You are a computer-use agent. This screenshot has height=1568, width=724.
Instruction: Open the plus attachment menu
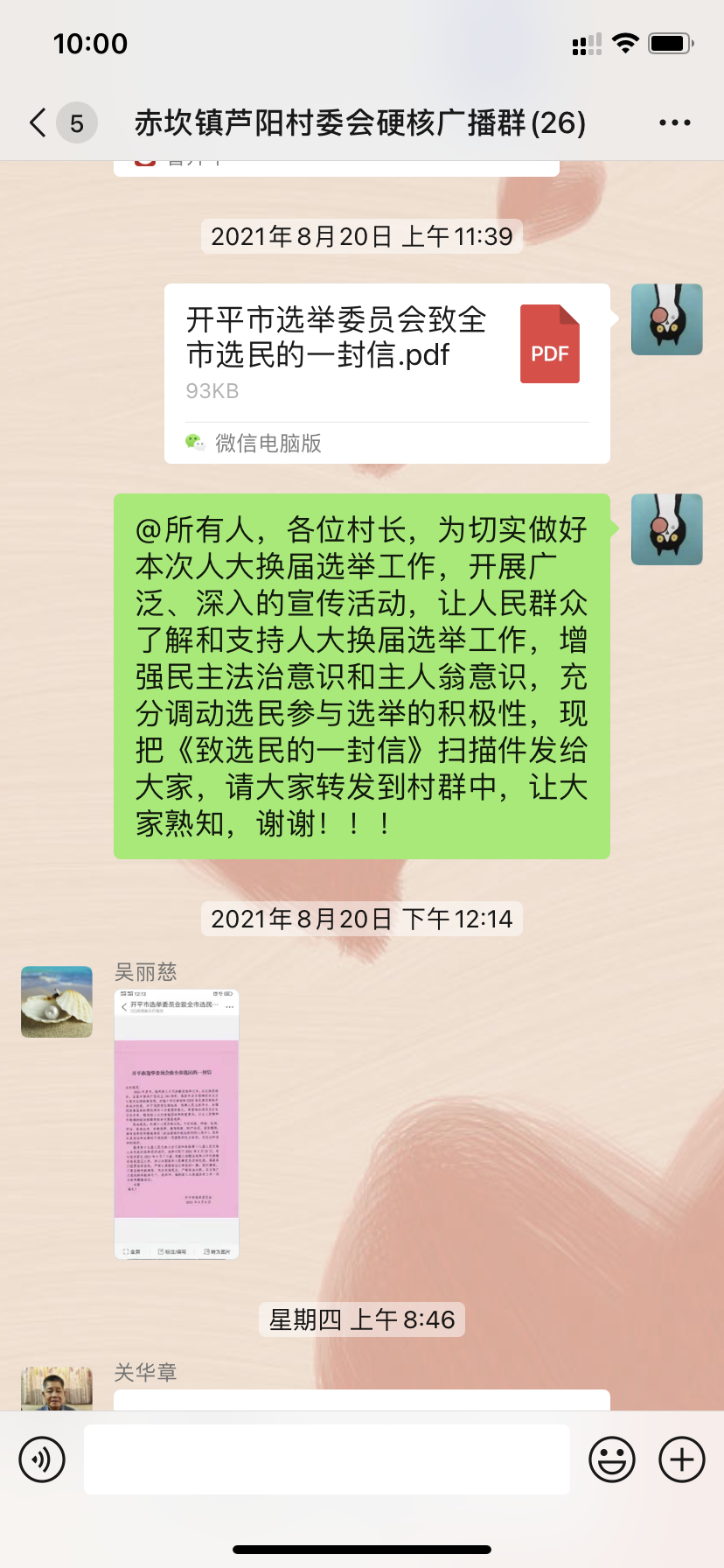(x=681, y=1459)
